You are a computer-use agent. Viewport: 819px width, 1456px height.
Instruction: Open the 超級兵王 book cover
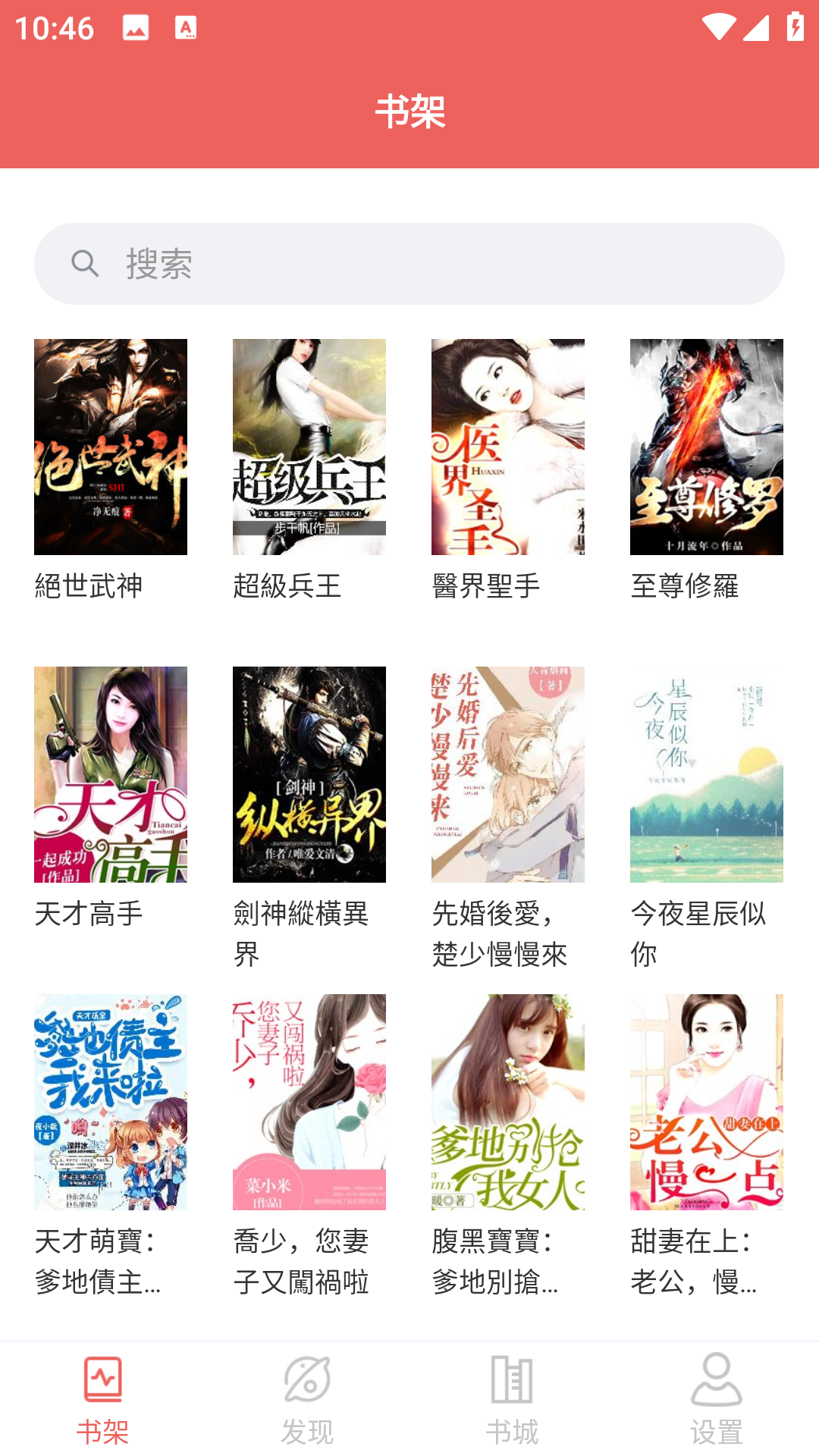pyautogui.click(x=309, y=447)
